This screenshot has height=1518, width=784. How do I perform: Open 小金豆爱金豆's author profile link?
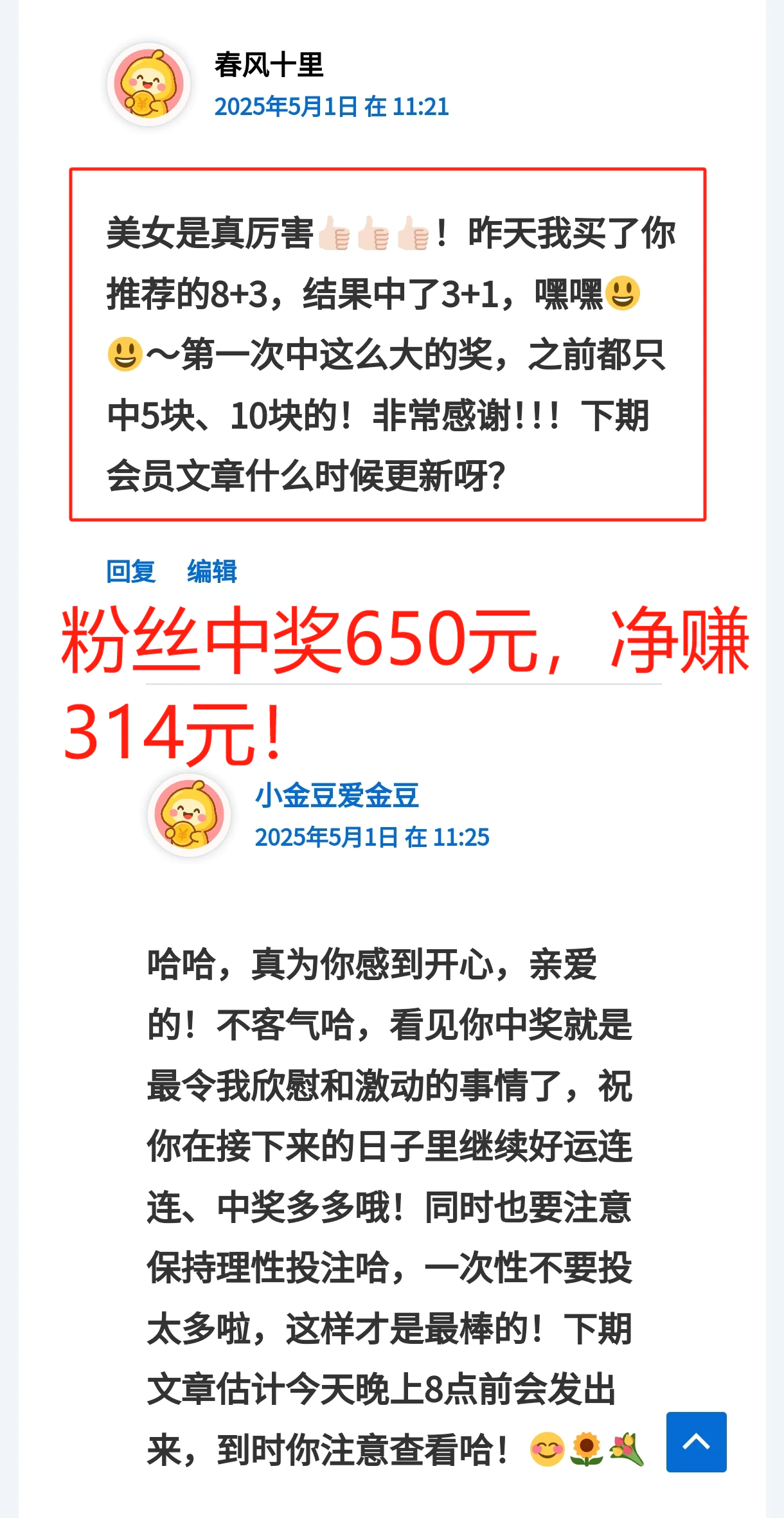pyautogui.click(x=337, y=796)
